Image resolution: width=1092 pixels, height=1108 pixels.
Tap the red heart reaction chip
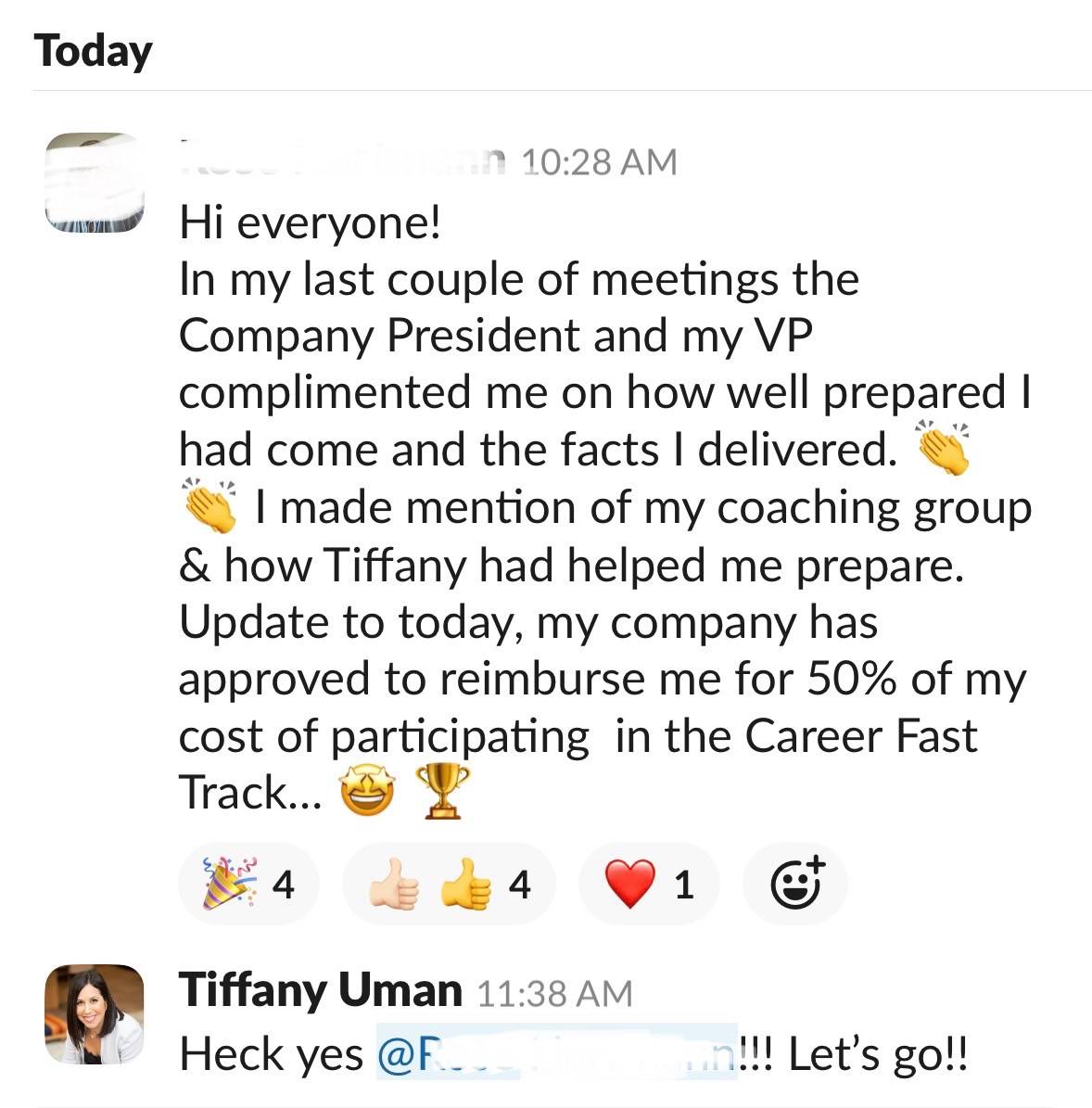(648, 885)
